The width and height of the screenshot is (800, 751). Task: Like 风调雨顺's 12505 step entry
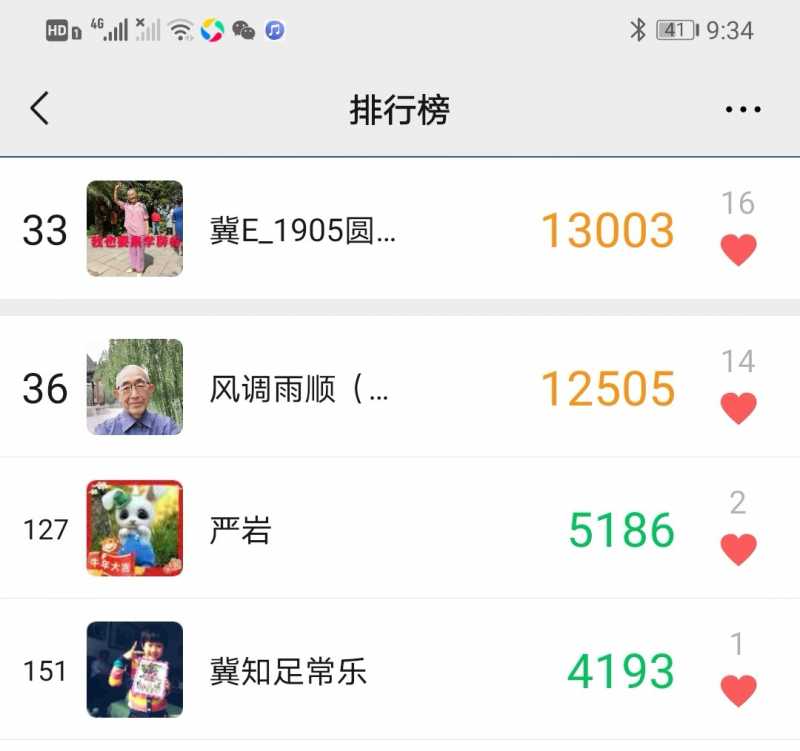point(738,407)
